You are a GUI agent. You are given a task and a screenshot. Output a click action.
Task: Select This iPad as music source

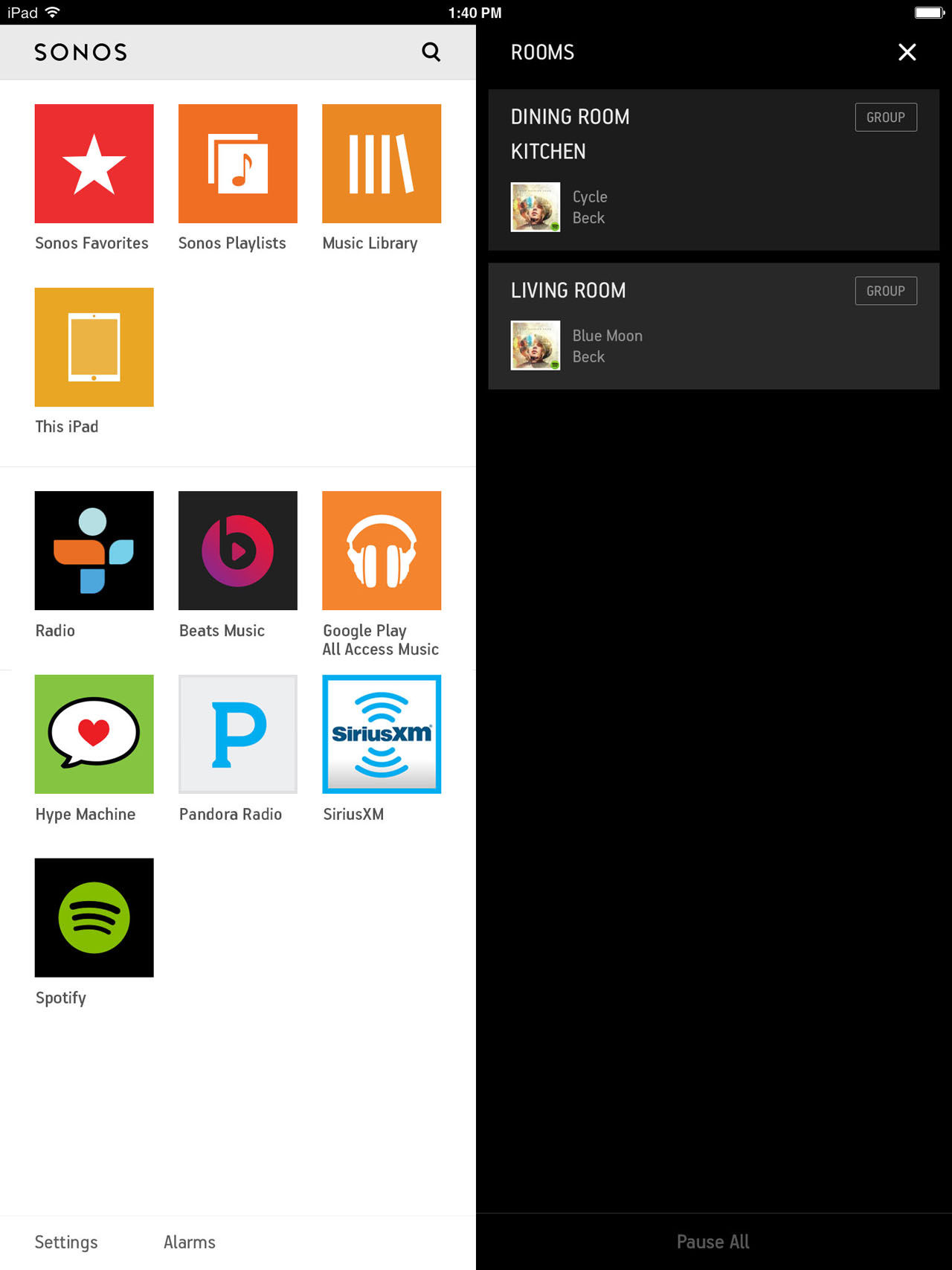(x=94, y=347)
